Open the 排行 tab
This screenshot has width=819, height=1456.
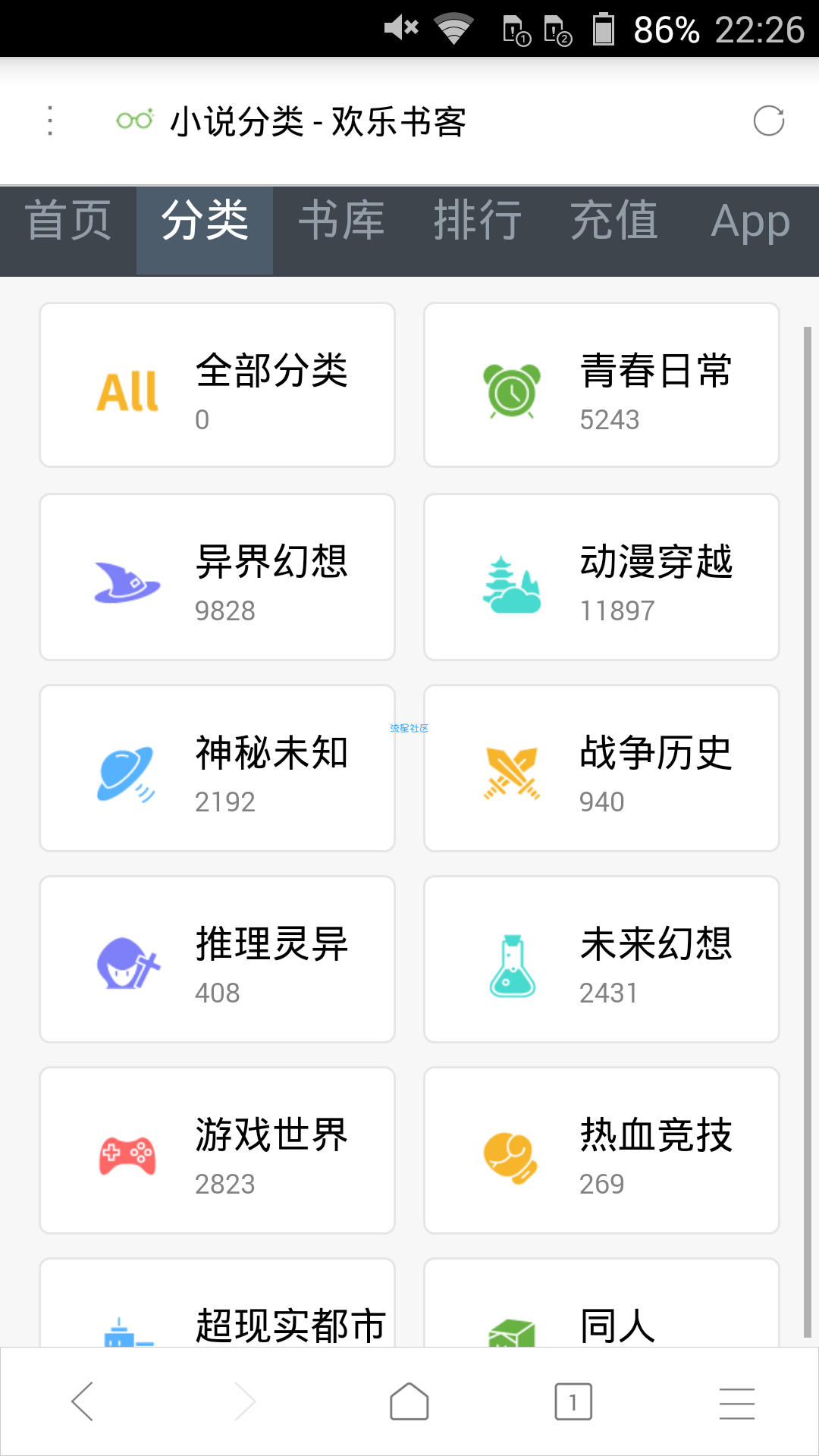point(478,221)
